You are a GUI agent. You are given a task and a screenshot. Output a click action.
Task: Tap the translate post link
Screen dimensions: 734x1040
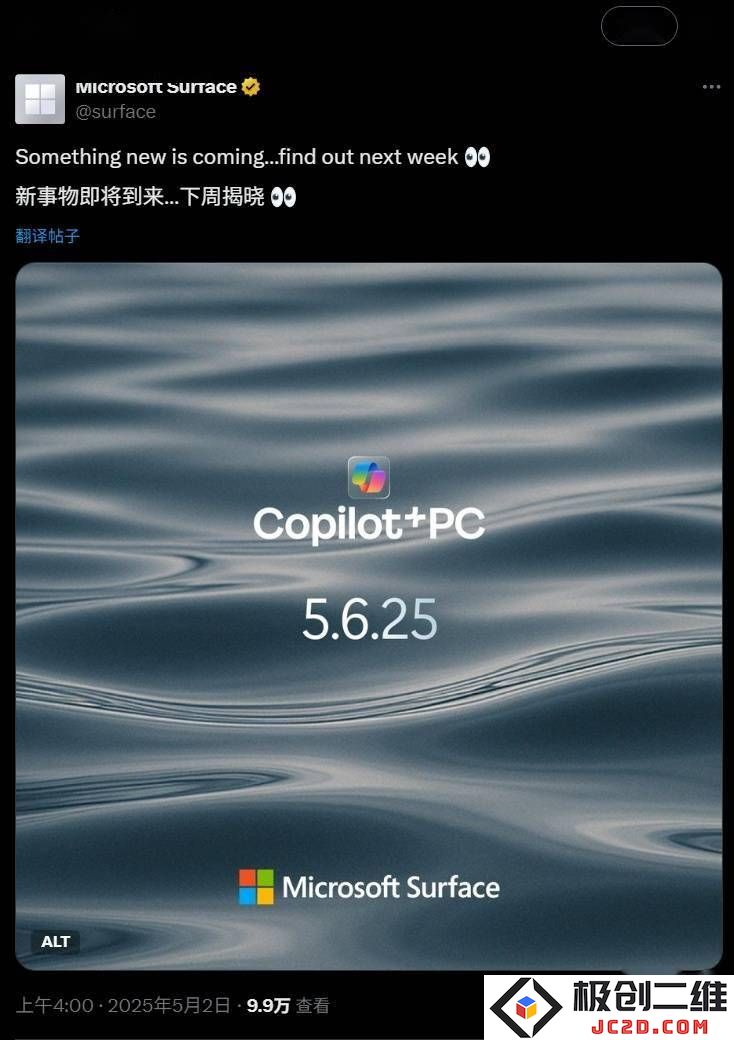click(x=47, y=236)
